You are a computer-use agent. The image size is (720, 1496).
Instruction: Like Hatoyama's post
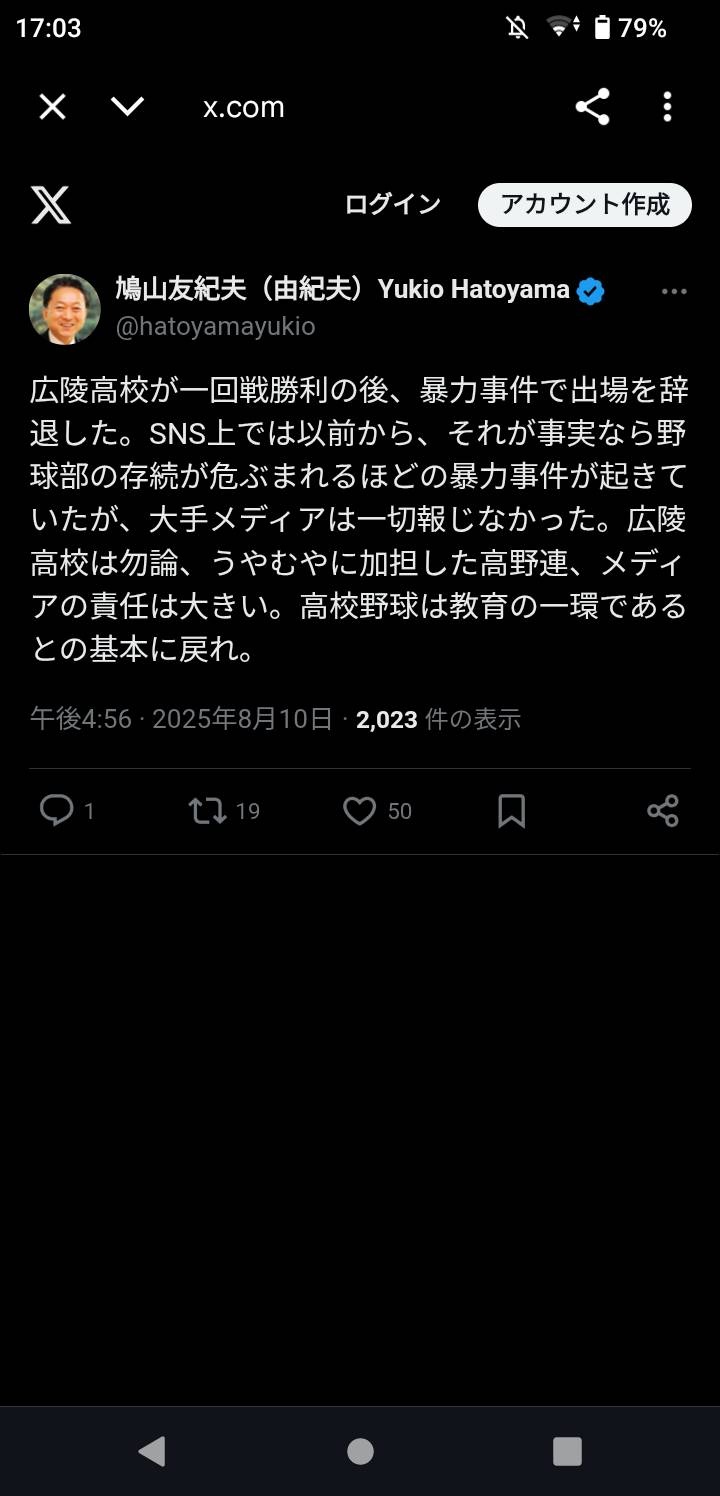tap(360, 810)
